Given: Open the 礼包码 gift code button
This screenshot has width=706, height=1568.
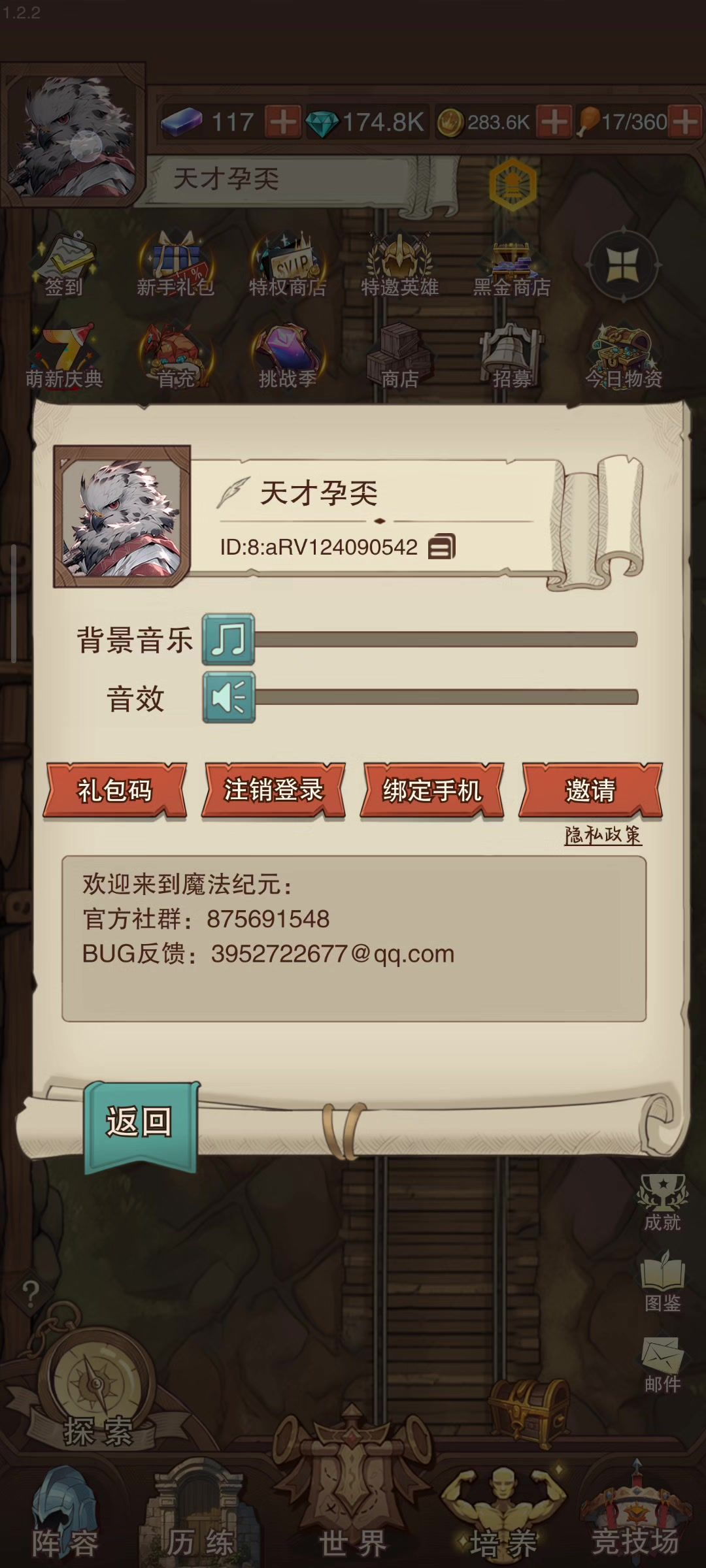Looking at the screenshot, I should point(115,791).
